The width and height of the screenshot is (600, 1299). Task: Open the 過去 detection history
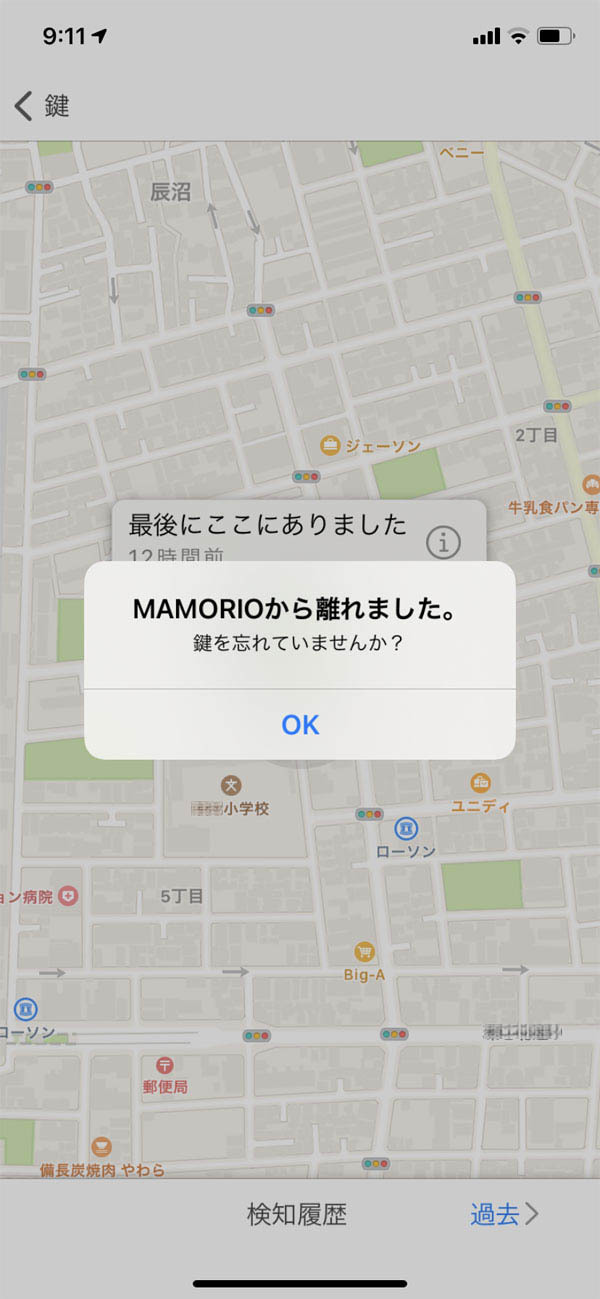pos(505,1214)
